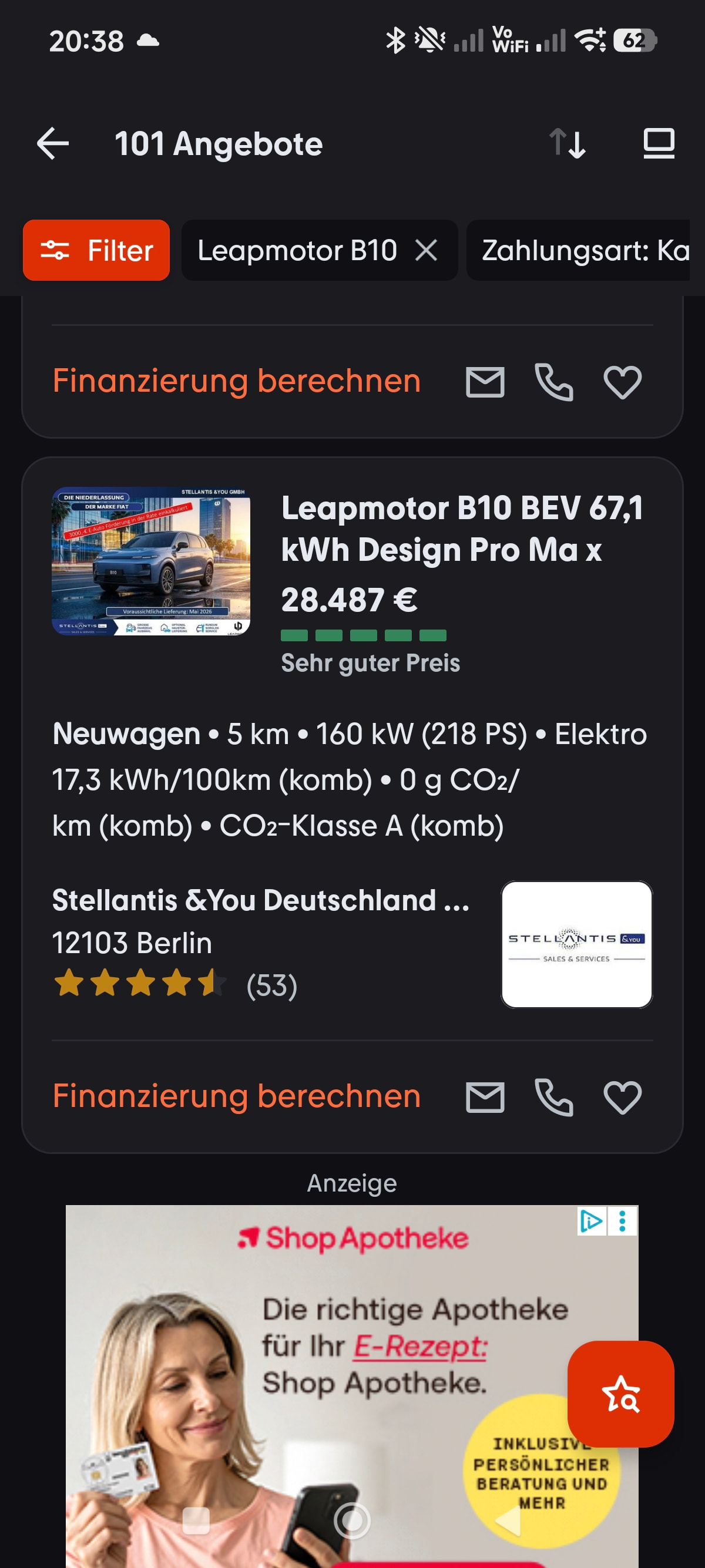This screenshot has width=705, height=1568.
Task: Tap the AdChoices icon on the ad
Action: [x=591, y=1221]
